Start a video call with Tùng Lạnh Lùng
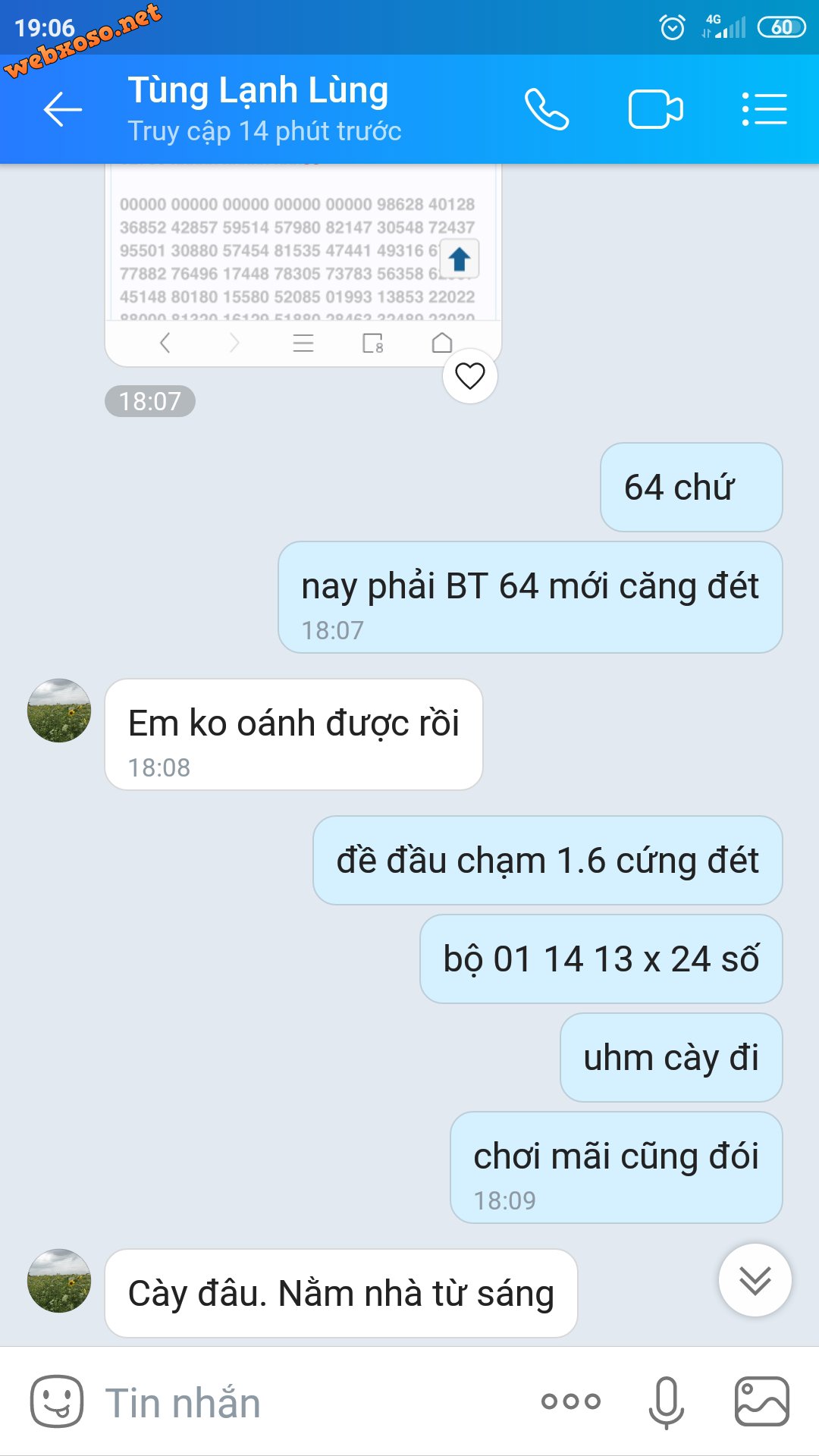 tap(655, 110)
